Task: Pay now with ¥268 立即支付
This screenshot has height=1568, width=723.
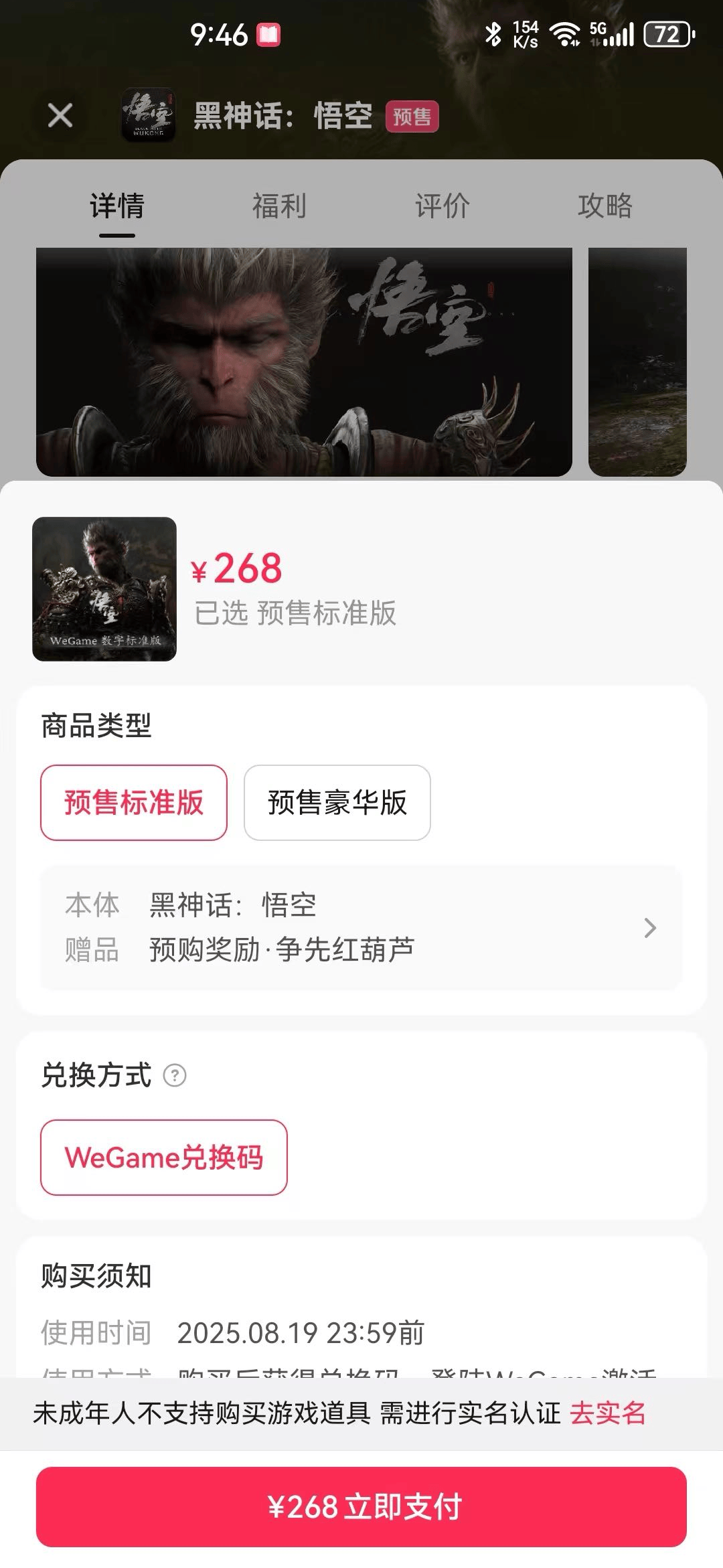Action: coord(361,1506)
